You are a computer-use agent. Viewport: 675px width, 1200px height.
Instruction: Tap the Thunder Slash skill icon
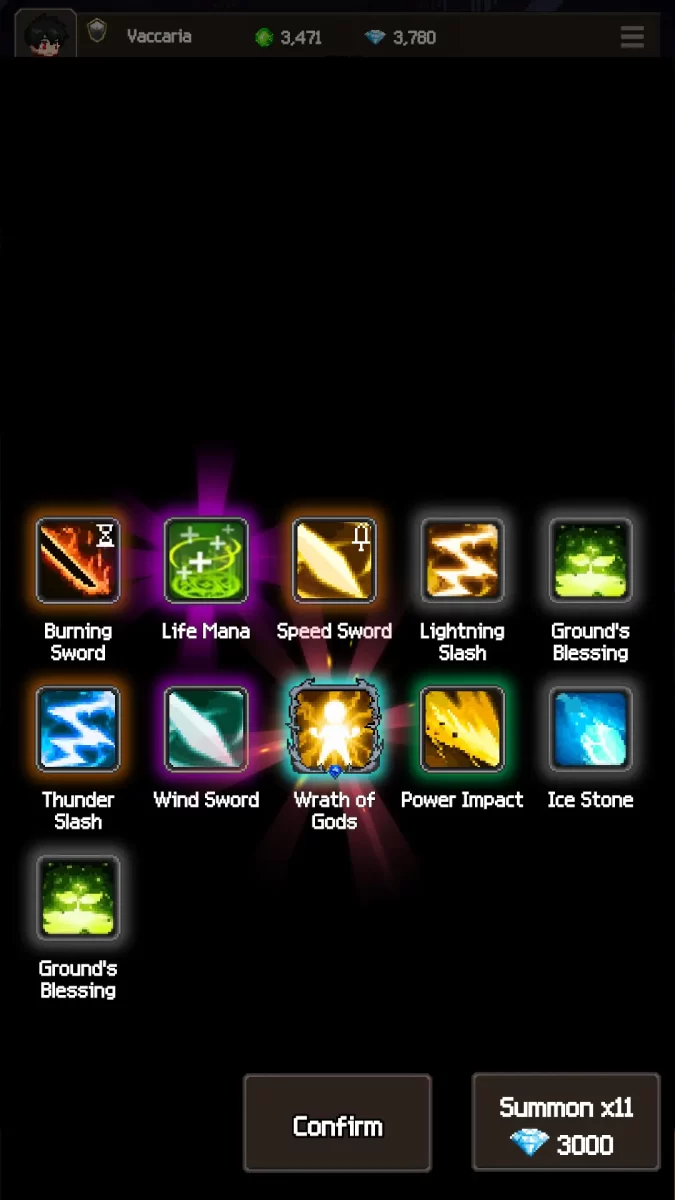pyautogui.click(x=78, y=729)
